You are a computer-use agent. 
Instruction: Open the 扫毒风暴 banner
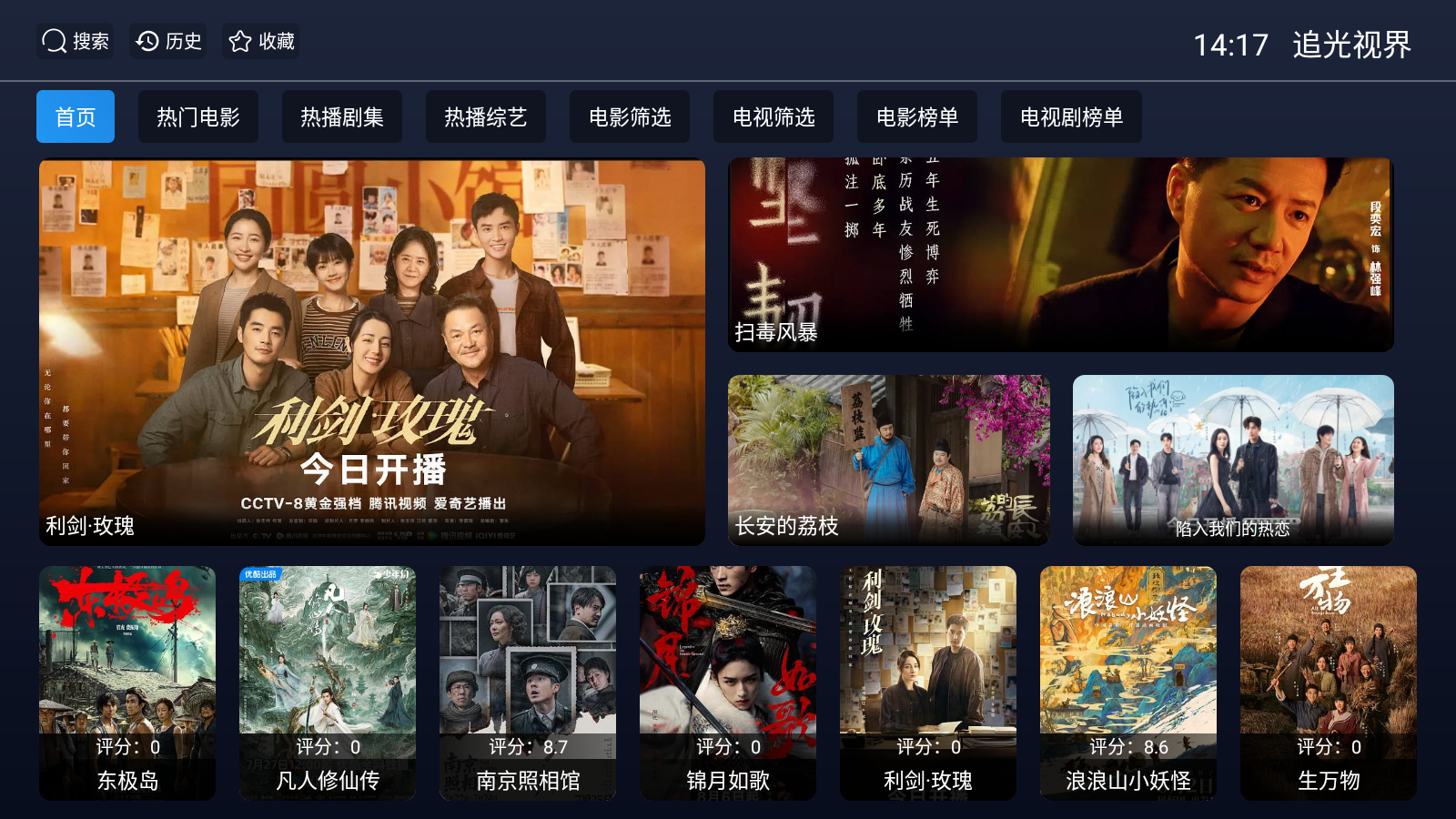[1060, 255]
